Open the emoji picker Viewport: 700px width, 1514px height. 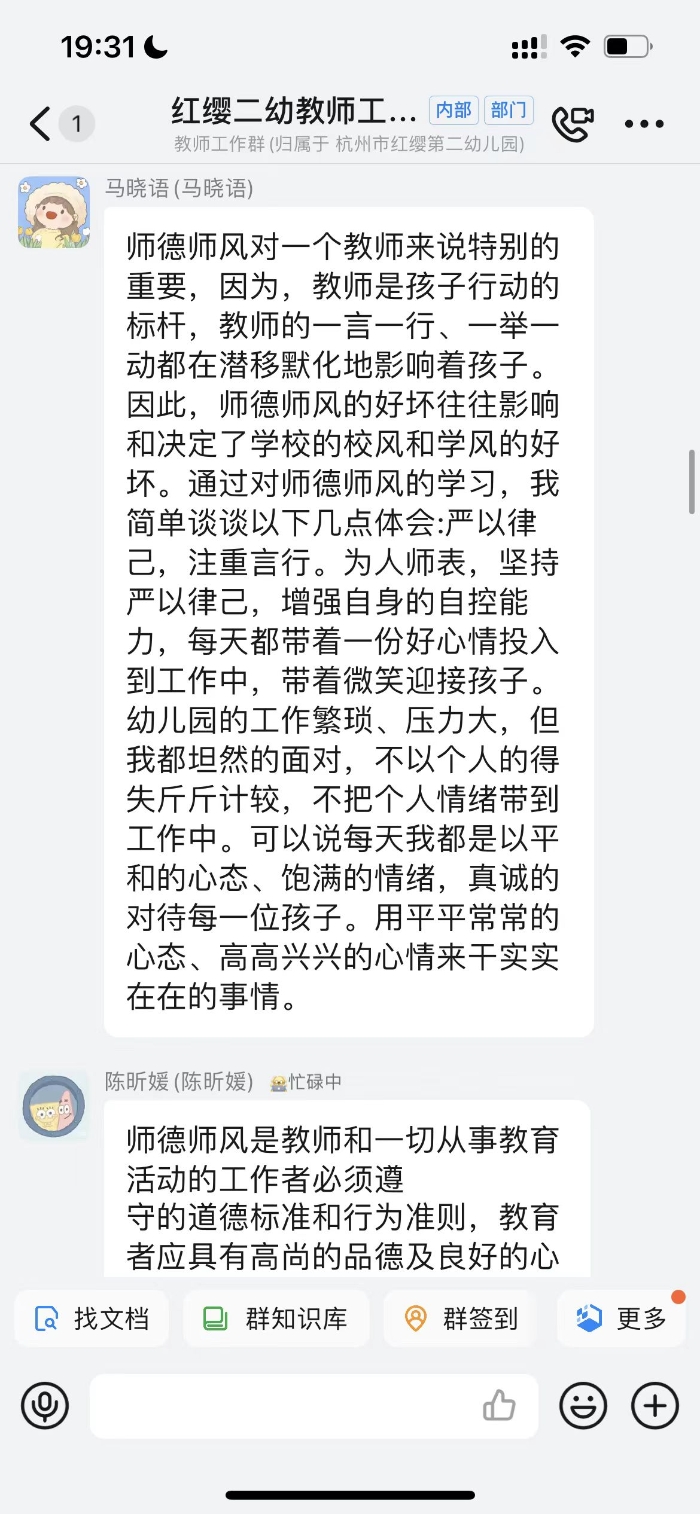coord(583,1406)
